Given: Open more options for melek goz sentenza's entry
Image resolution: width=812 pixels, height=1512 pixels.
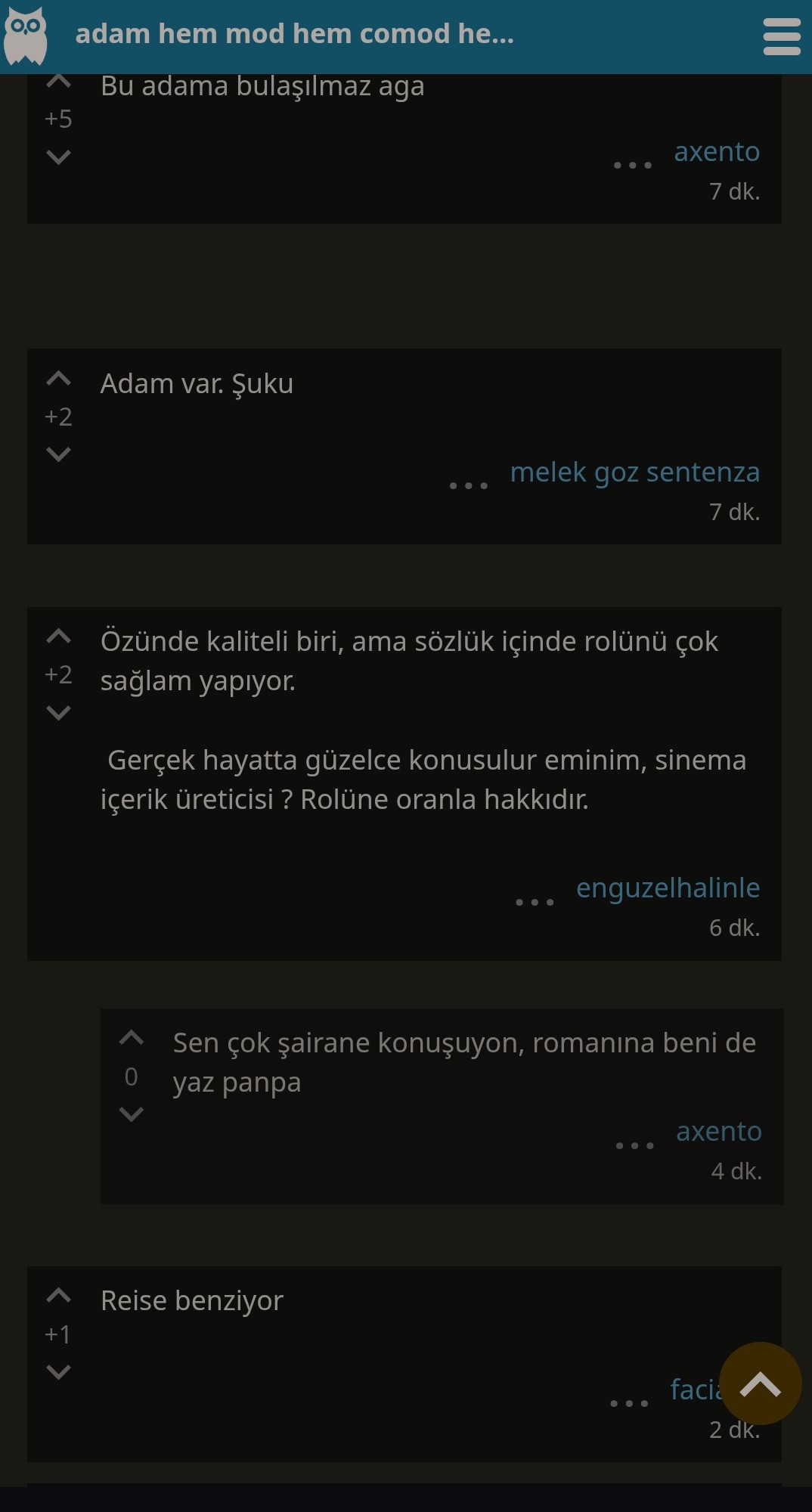Looking at the screenshot, I should 469,485.
